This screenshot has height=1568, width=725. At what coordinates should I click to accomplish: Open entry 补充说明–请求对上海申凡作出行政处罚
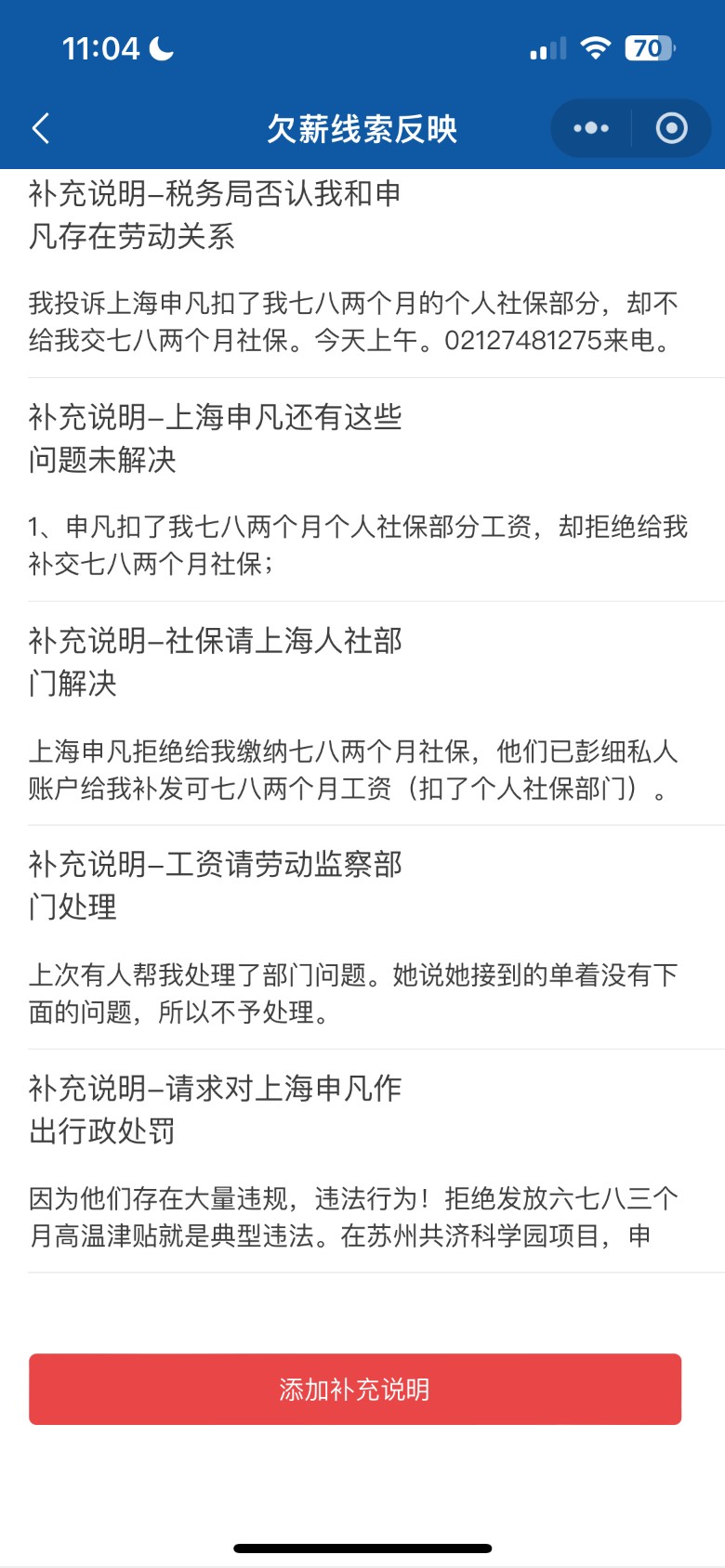216,1109
